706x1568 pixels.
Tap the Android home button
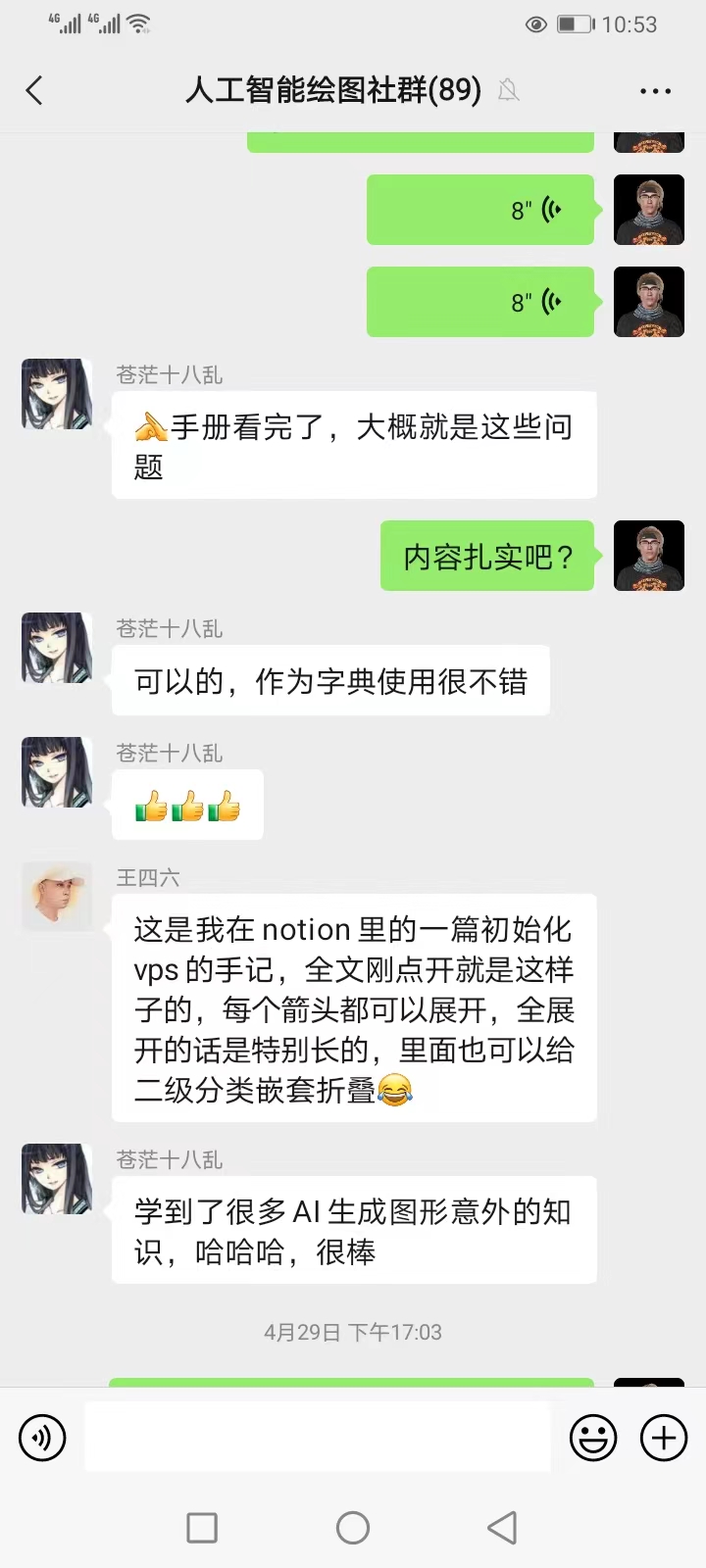[353, 1527]
